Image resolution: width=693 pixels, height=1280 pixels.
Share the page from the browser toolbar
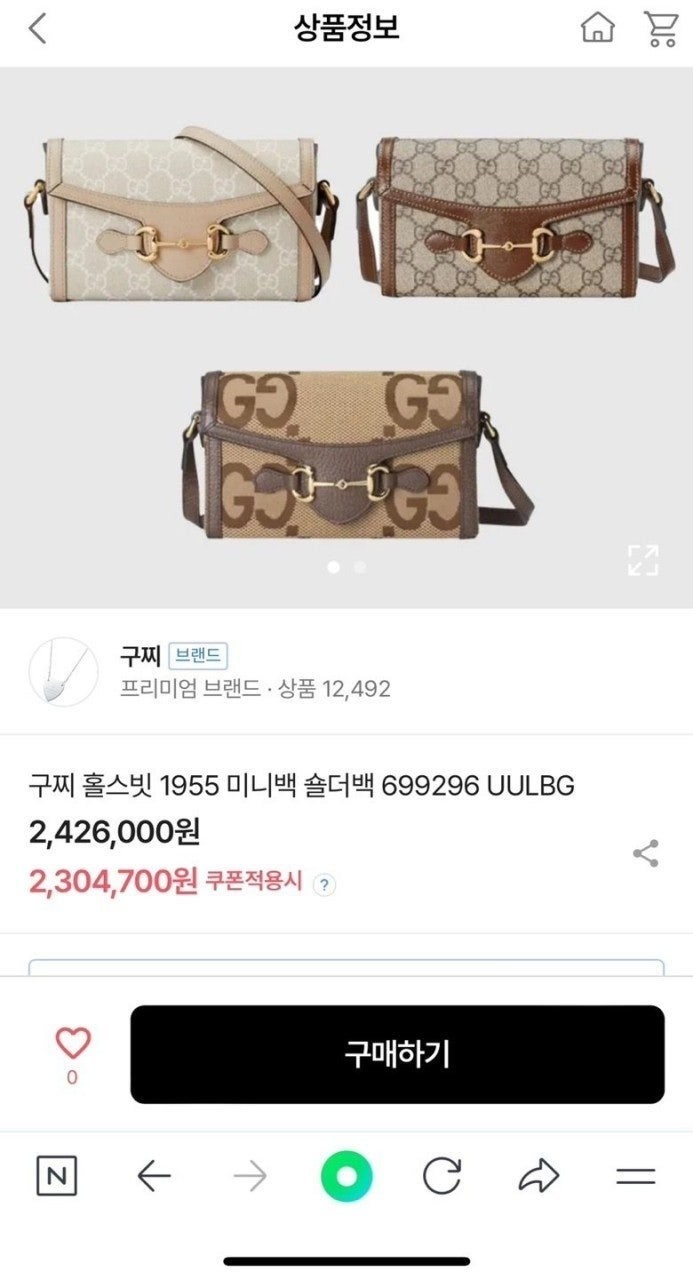tap(538, 1177)
